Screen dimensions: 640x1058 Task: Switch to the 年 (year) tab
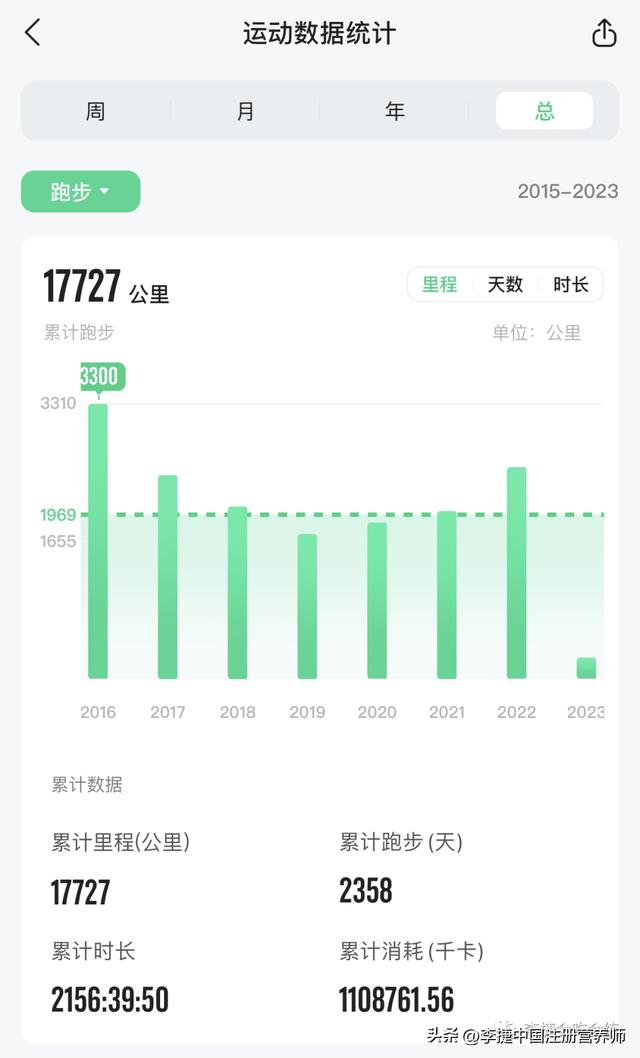click(x=395, y=111)
